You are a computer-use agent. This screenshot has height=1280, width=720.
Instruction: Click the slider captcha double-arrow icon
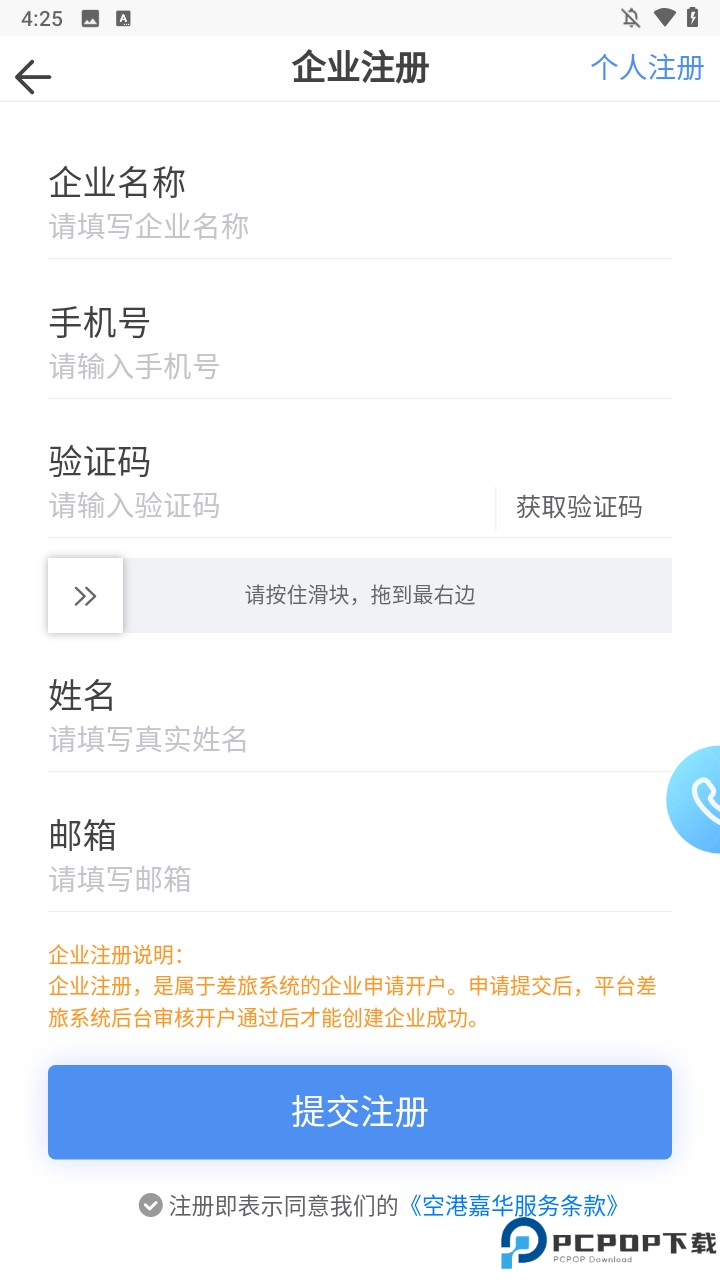click(85, 595)
